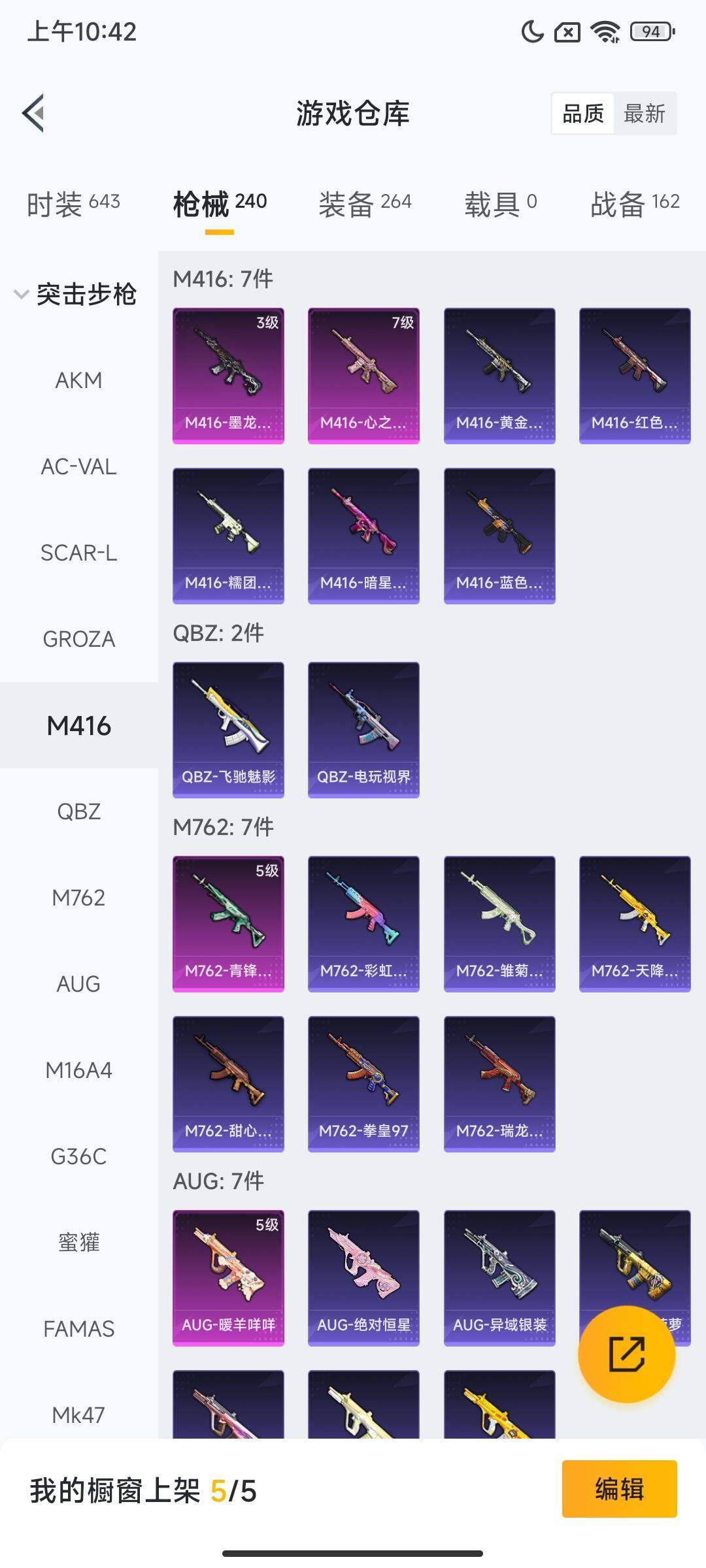The width and height of the screenshot is (706, 1568).
Task: Open the QBZ-飞驰魅影 skin
Action: point(228,730)
